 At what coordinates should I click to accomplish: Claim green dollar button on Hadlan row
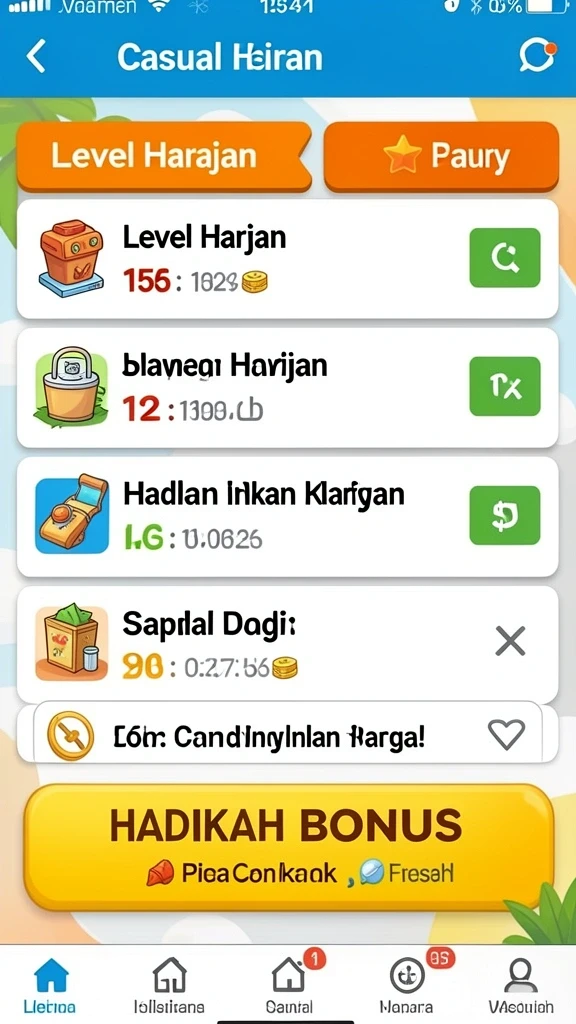coord(505,515)
